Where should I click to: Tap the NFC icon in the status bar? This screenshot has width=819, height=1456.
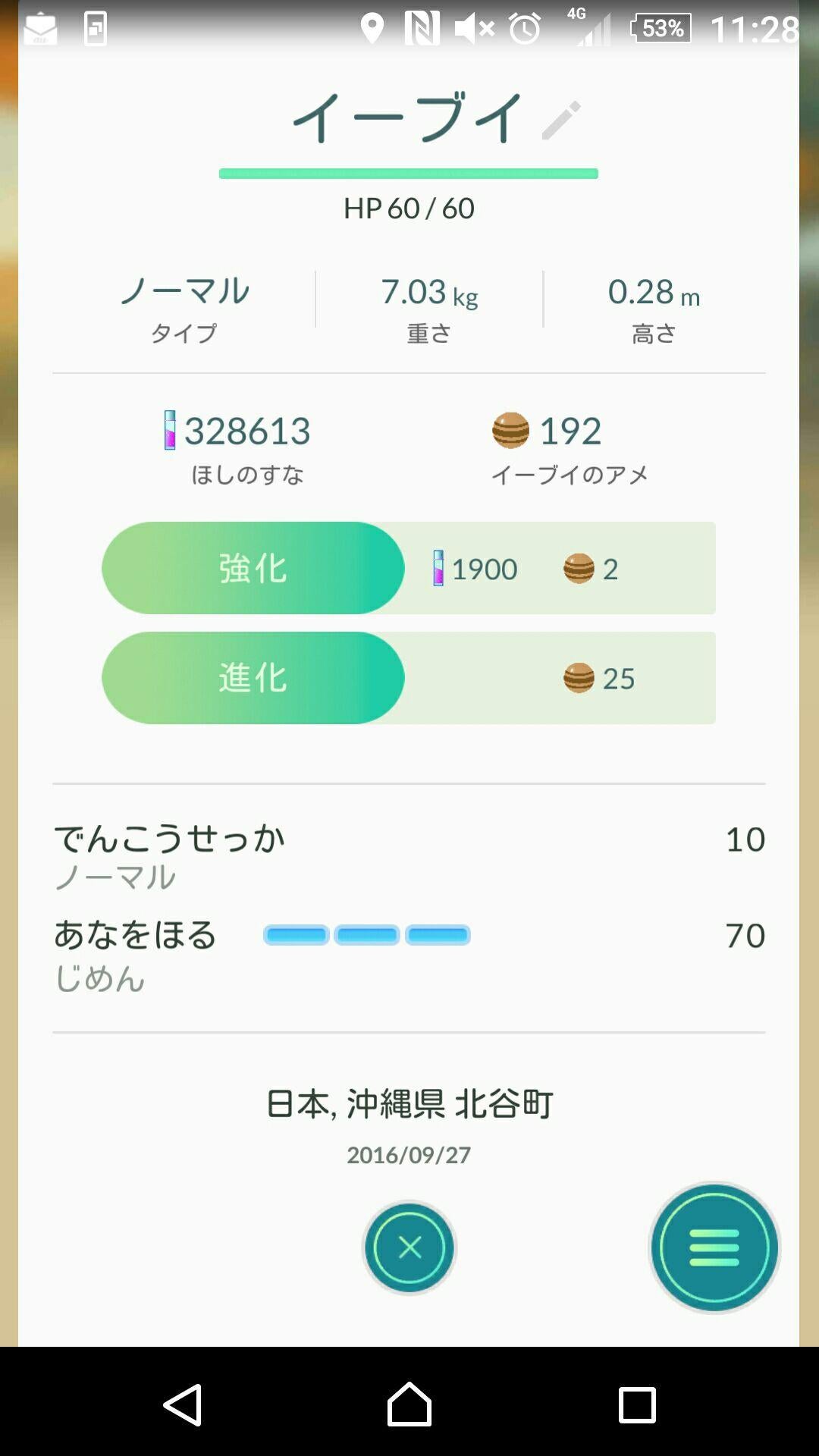coord(422,27)
